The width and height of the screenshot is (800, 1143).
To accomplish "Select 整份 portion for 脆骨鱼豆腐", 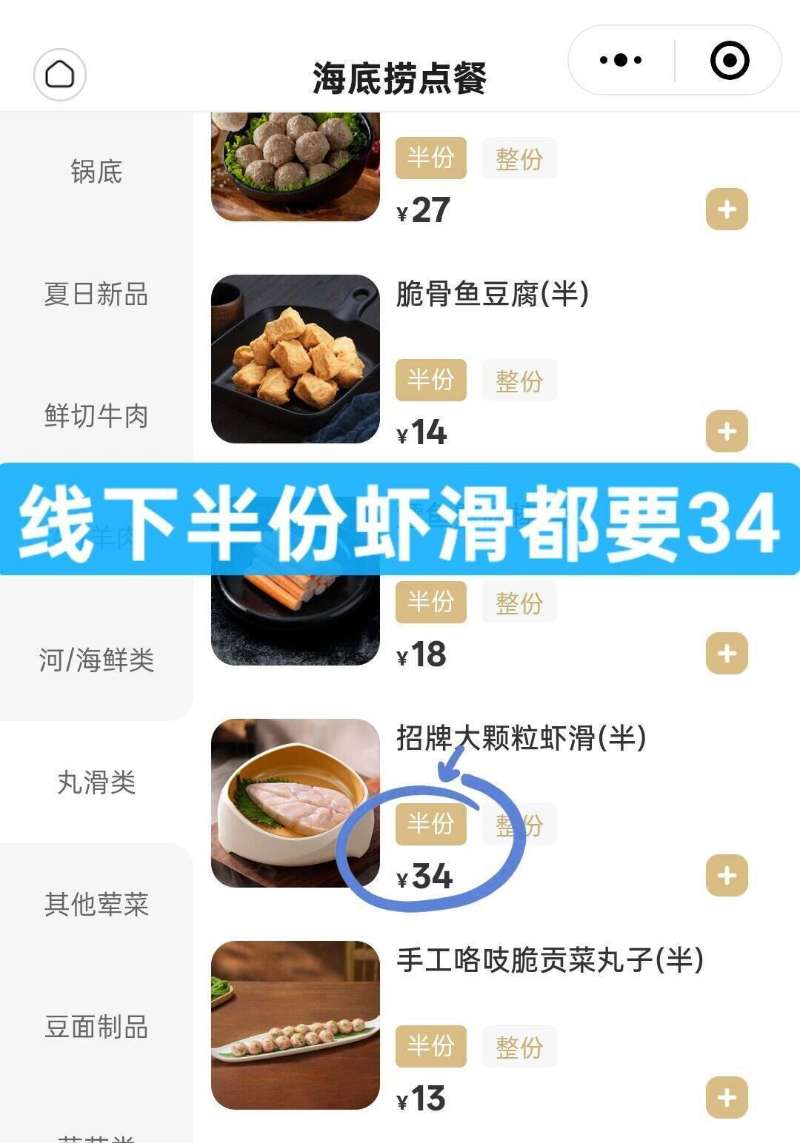I will [x=519, y=380].
